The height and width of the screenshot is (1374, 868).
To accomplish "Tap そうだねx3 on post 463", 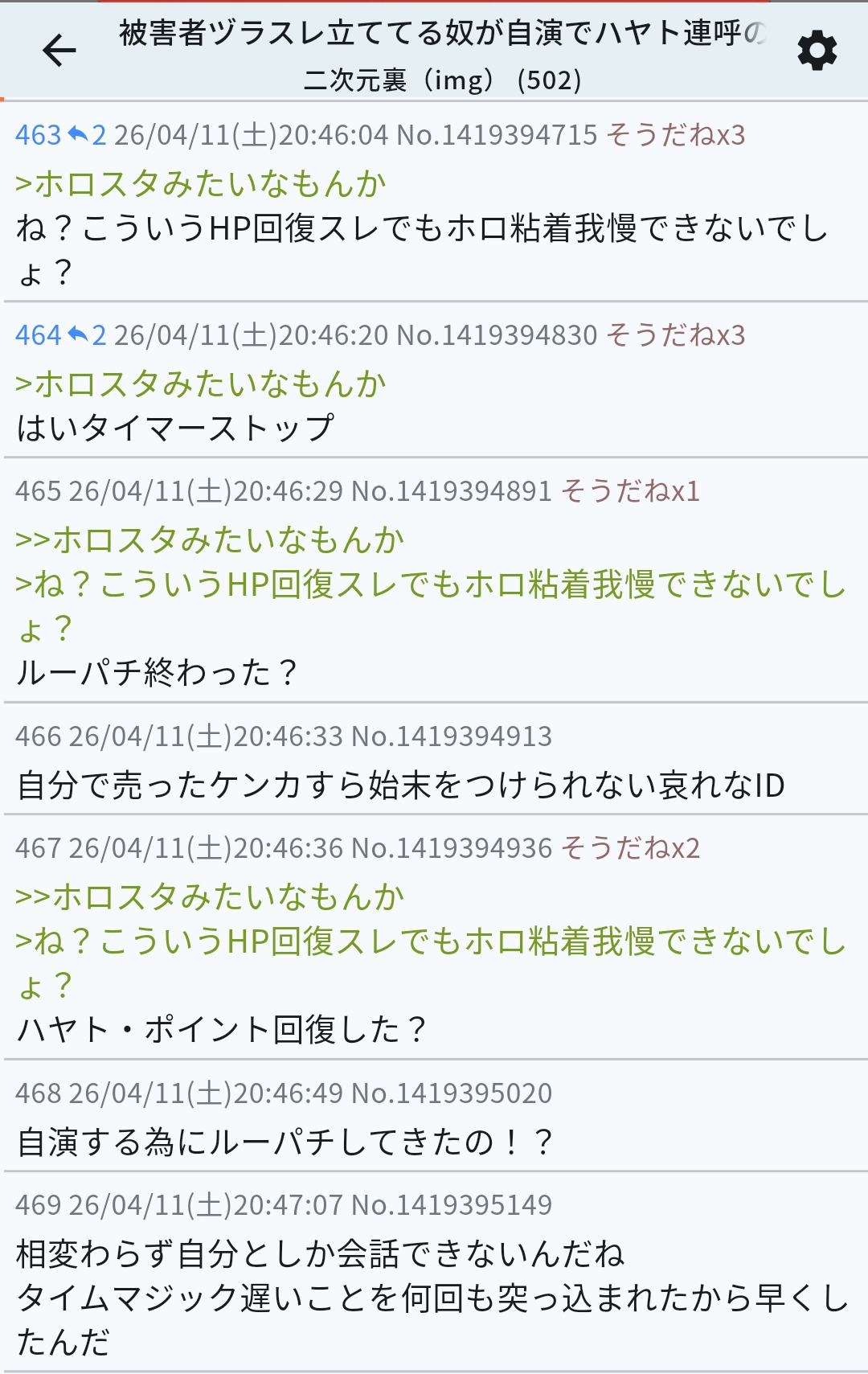I will (x=675, y=135).
